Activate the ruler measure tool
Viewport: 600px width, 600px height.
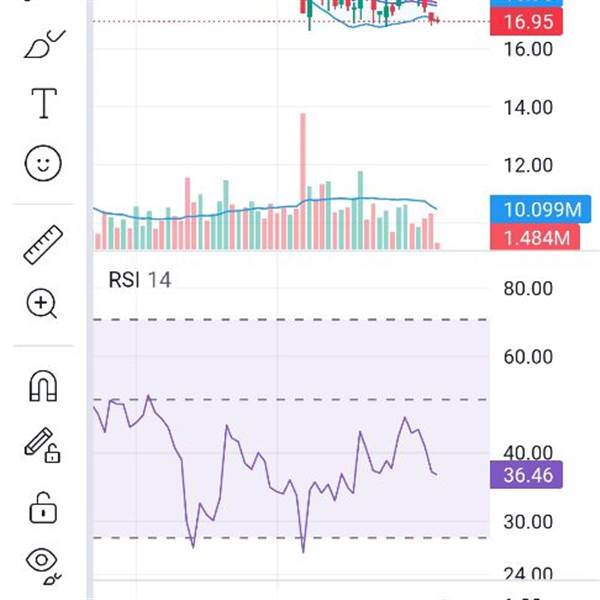[x=43, y=245]
